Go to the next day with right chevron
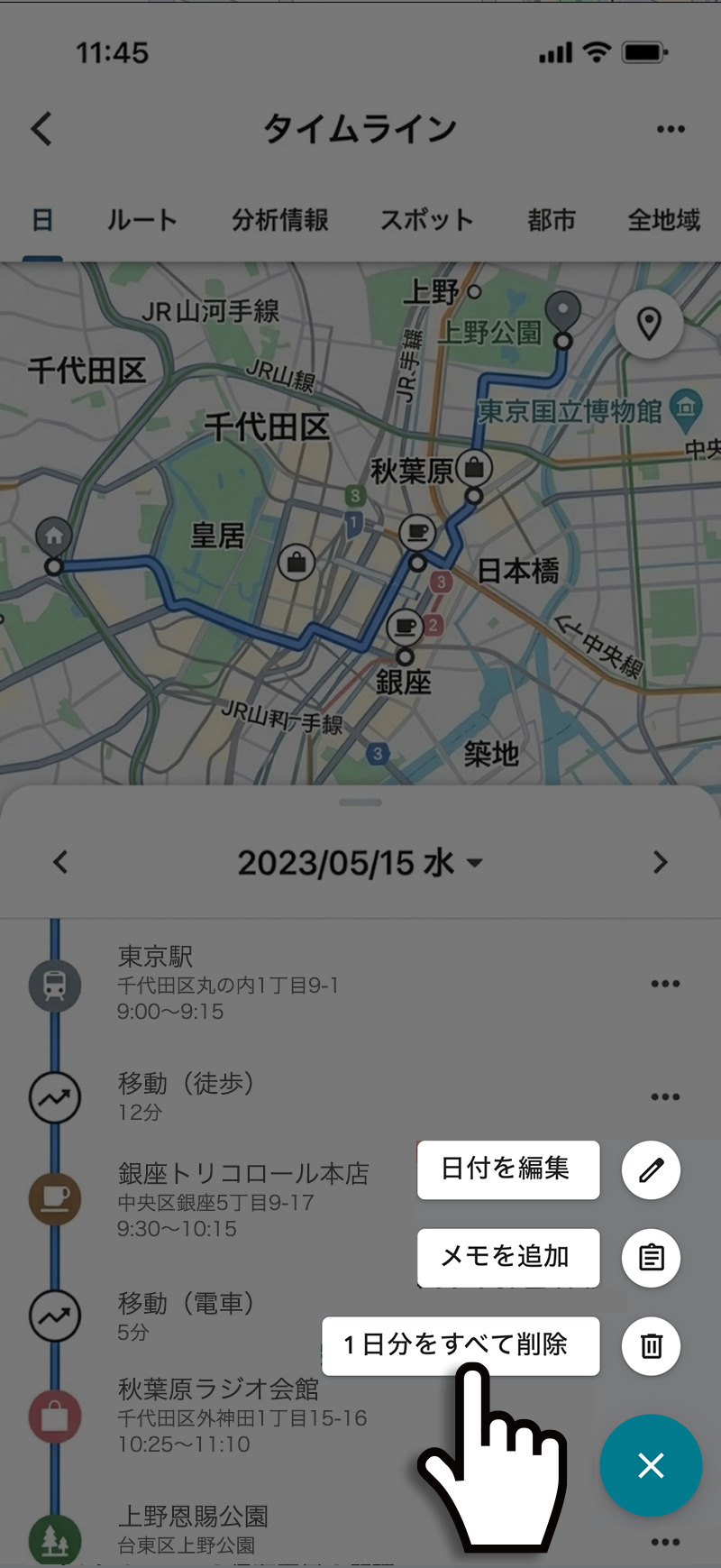721x1568 pixels. point(661,863)
